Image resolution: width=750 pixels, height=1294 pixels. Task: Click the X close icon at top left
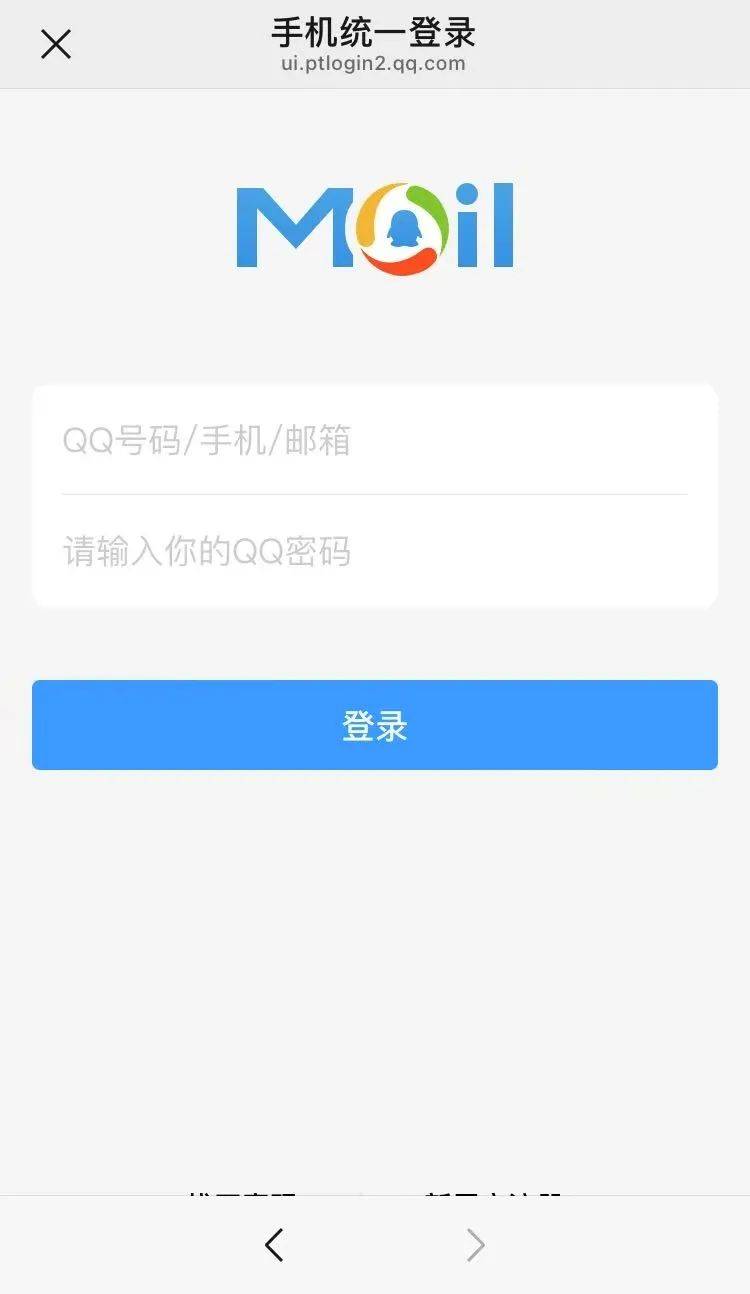click(56, 44)
